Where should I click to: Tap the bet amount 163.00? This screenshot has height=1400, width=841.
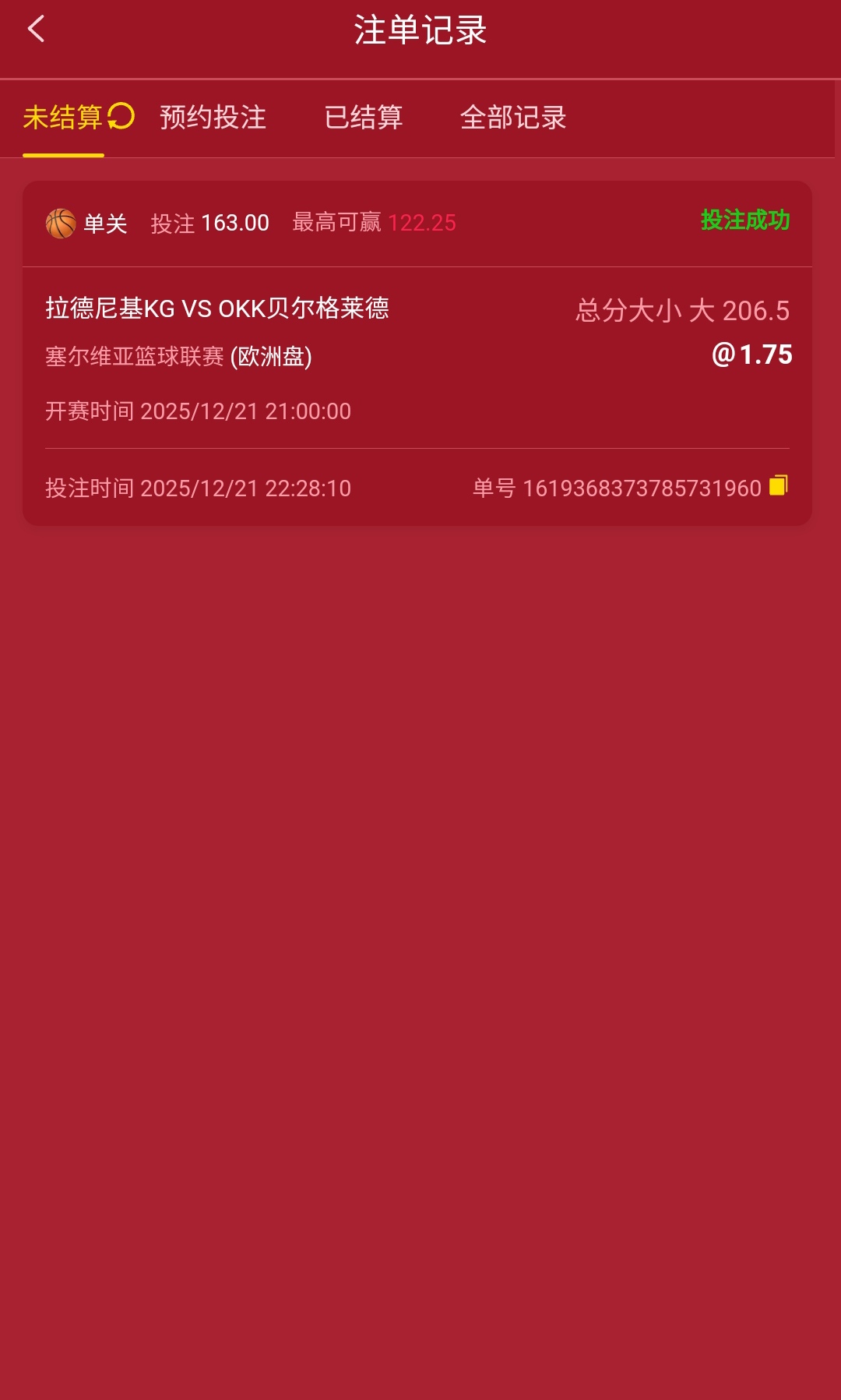click(x=236, y=222)
